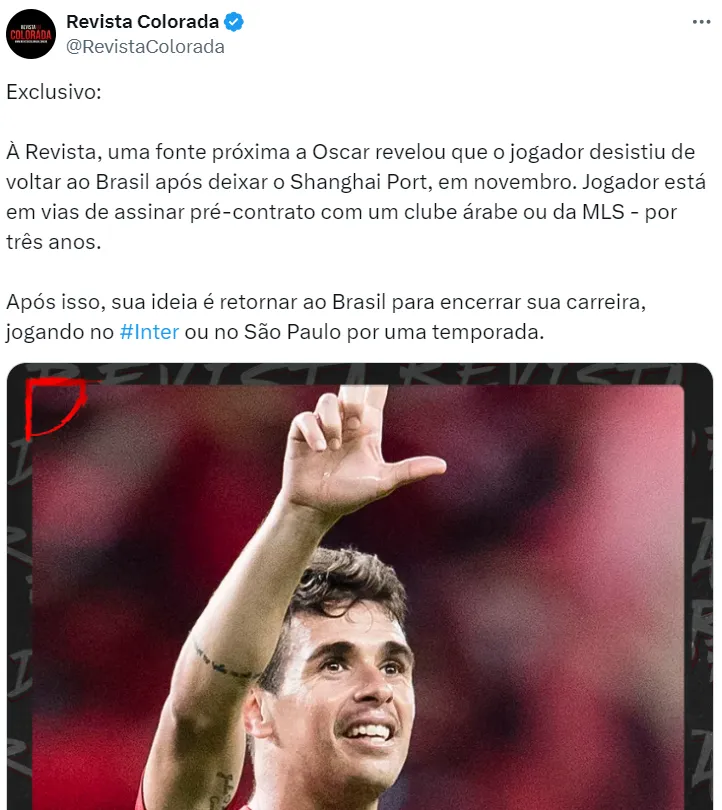Open Revista Colorada's profile avatar
This screenshot has height=810, width=722.
[30, 34]
